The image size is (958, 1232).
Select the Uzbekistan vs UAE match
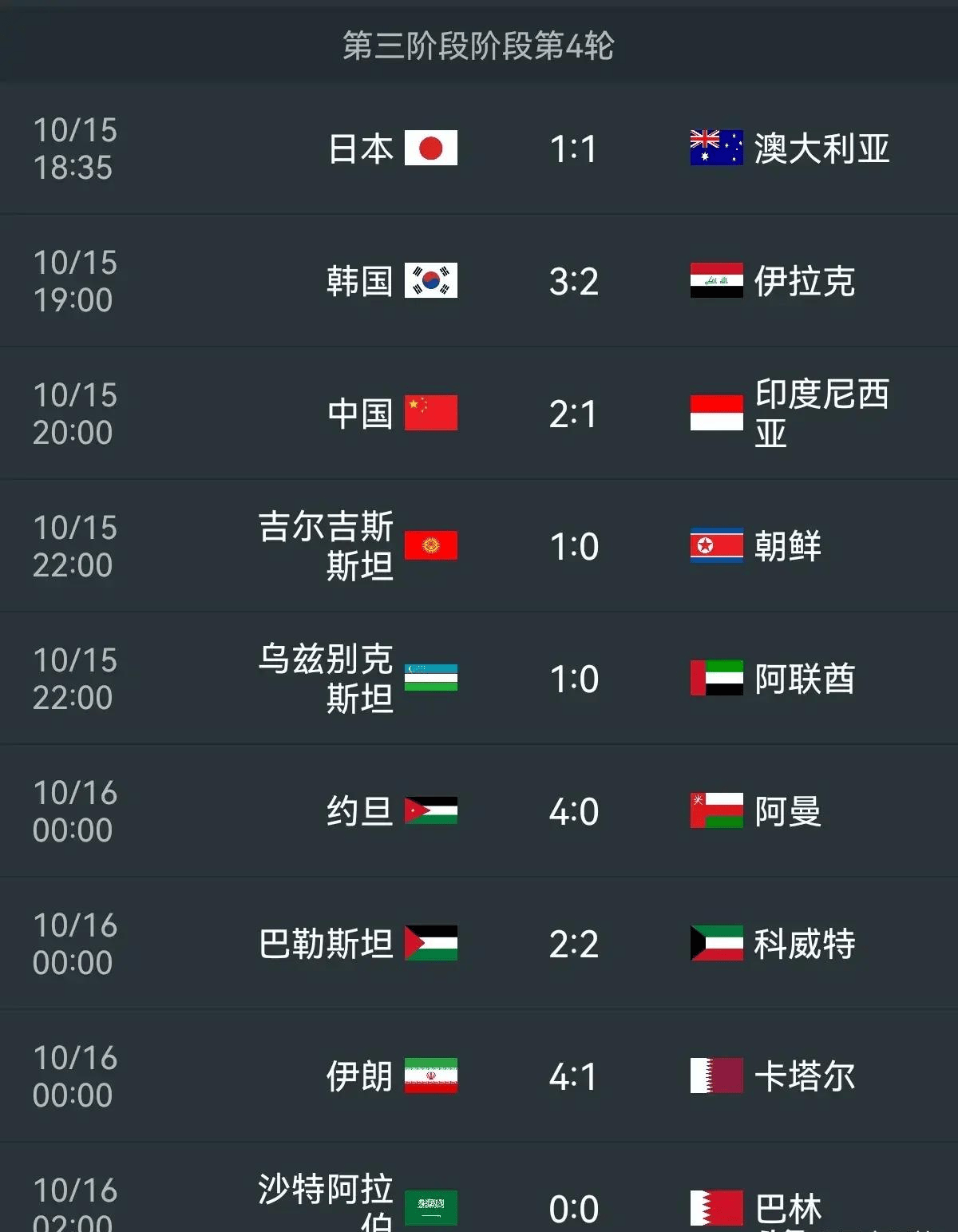(x=573, y=679)
